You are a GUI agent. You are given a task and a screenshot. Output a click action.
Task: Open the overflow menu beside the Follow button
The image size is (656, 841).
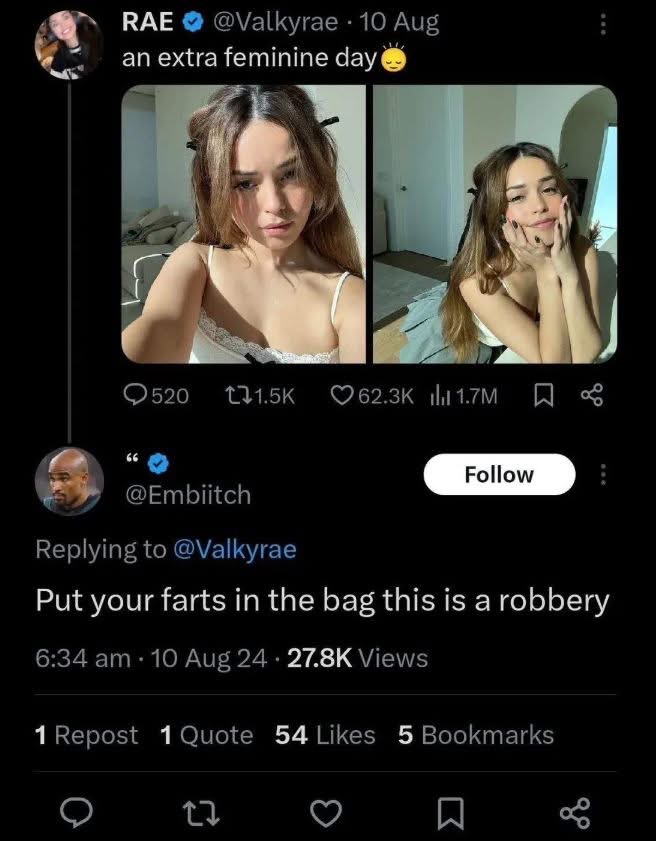point(602,474)
